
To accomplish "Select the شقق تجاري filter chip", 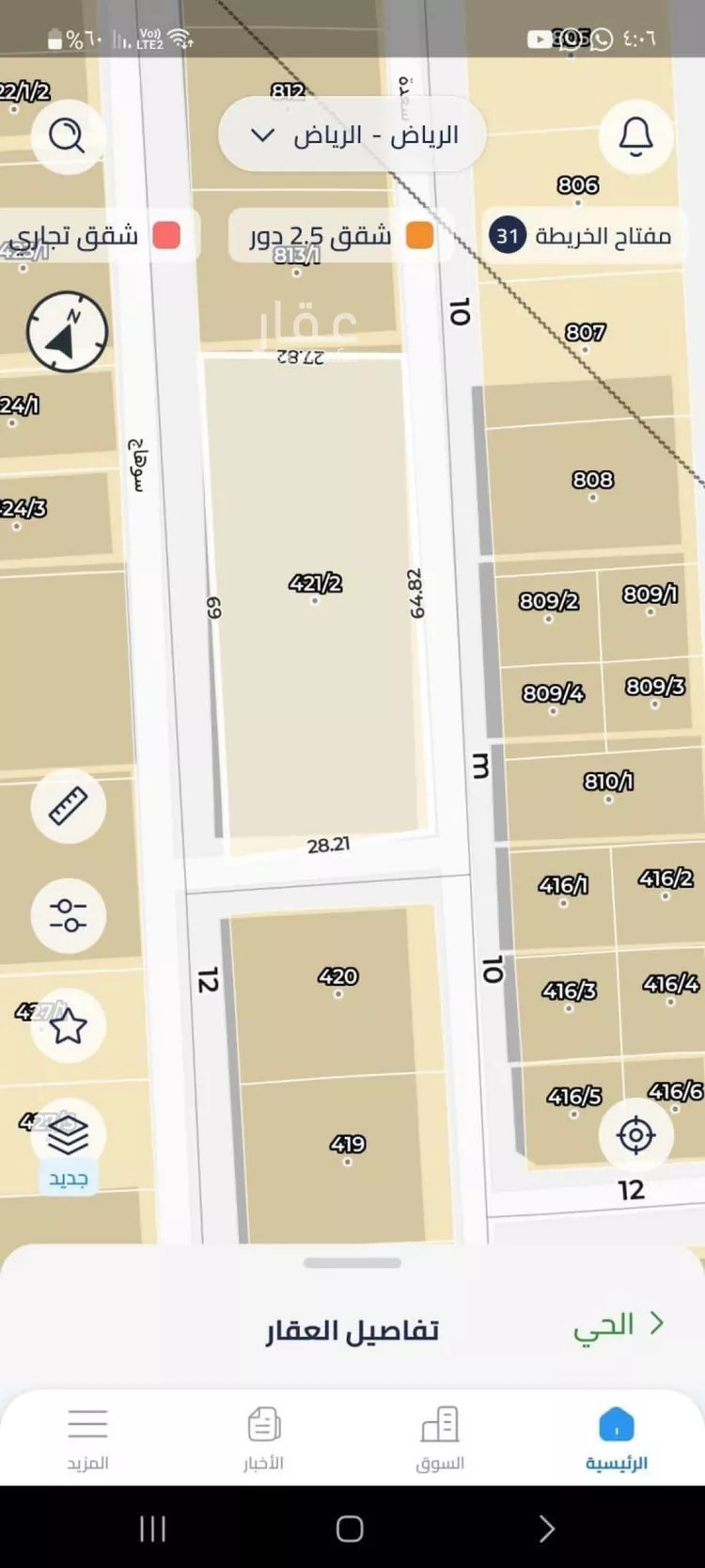I will click(x=99, y=235).
